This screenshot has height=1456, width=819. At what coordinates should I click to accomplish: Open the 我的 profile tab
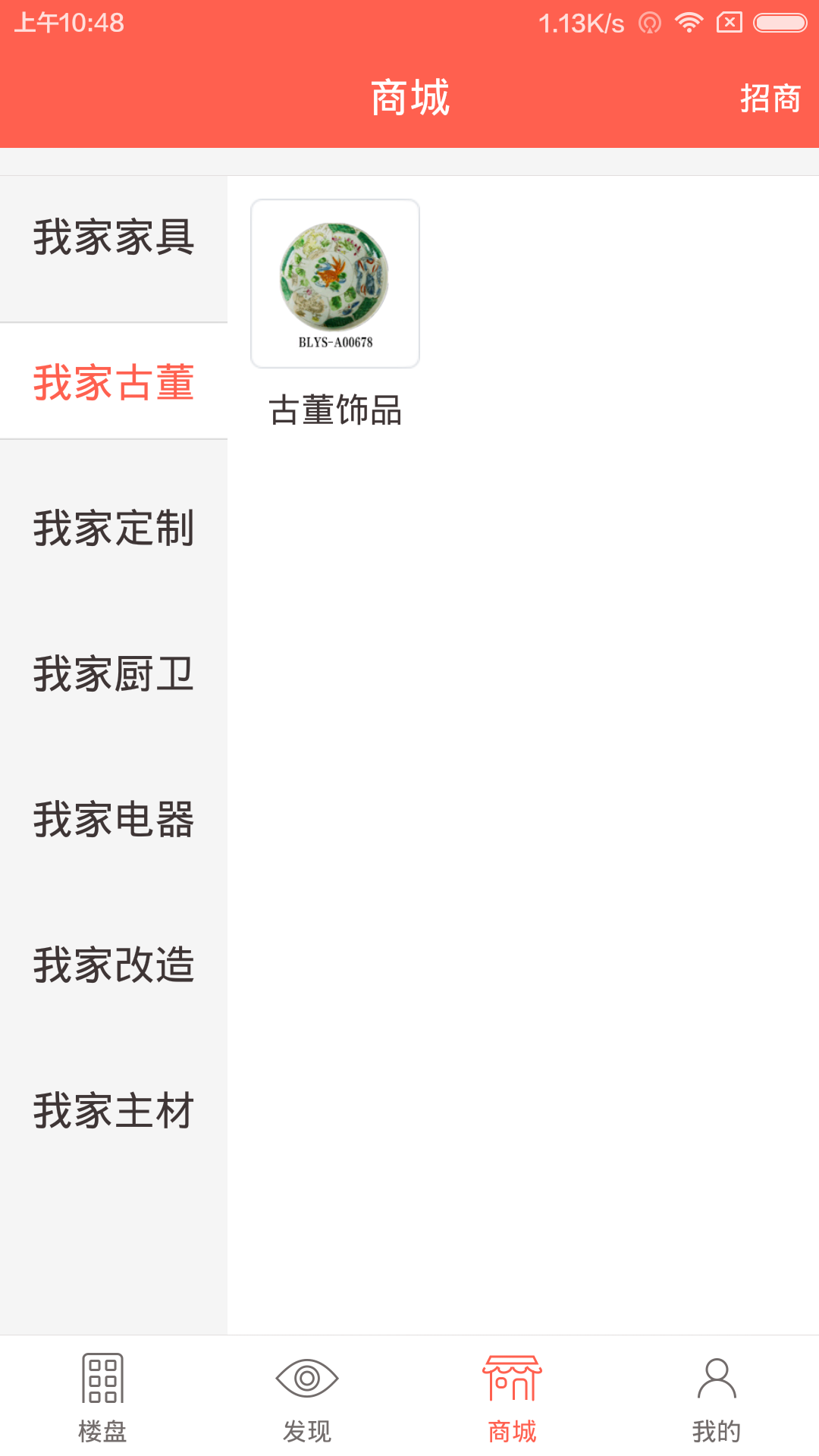click(x=717, y=1397)
